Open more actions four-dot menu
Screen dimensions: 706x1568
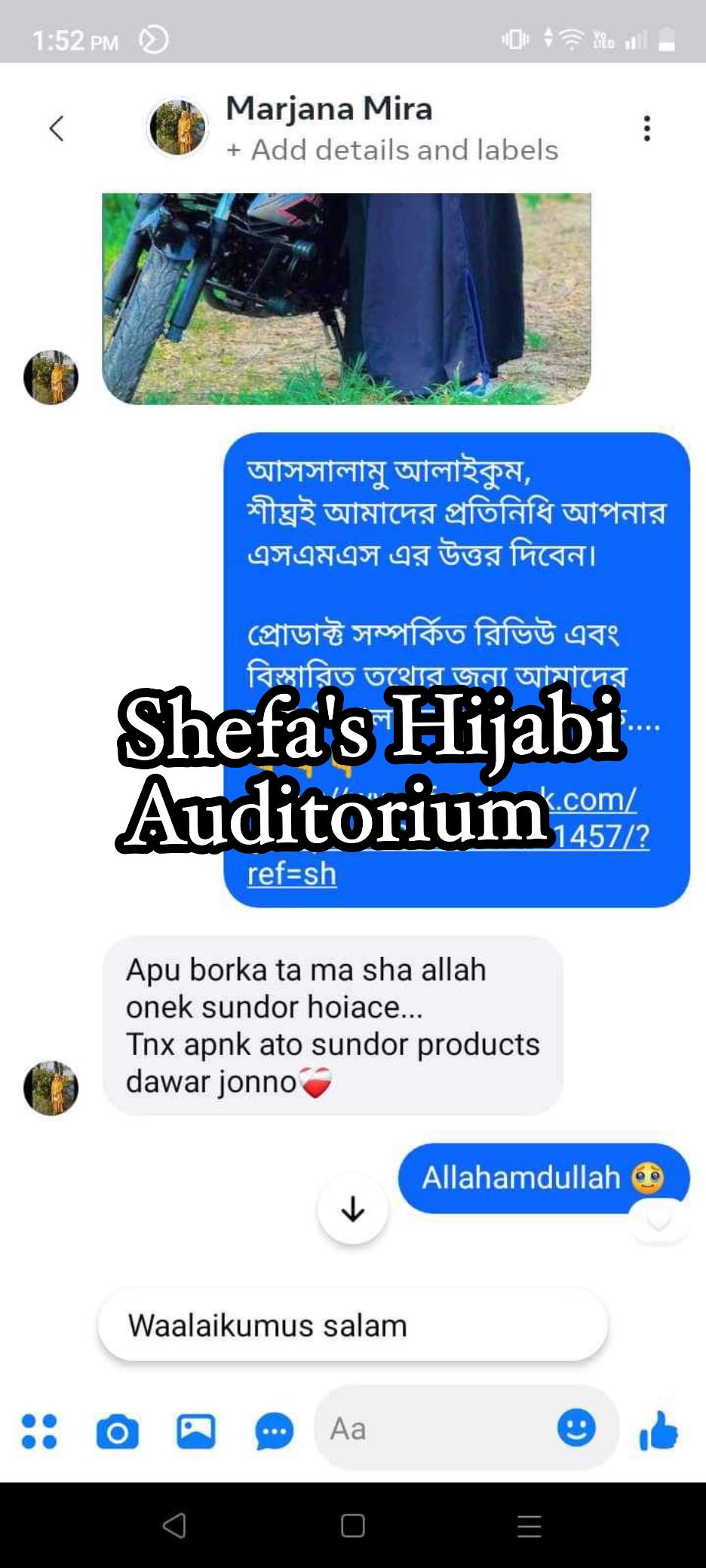pos(39,1431)
